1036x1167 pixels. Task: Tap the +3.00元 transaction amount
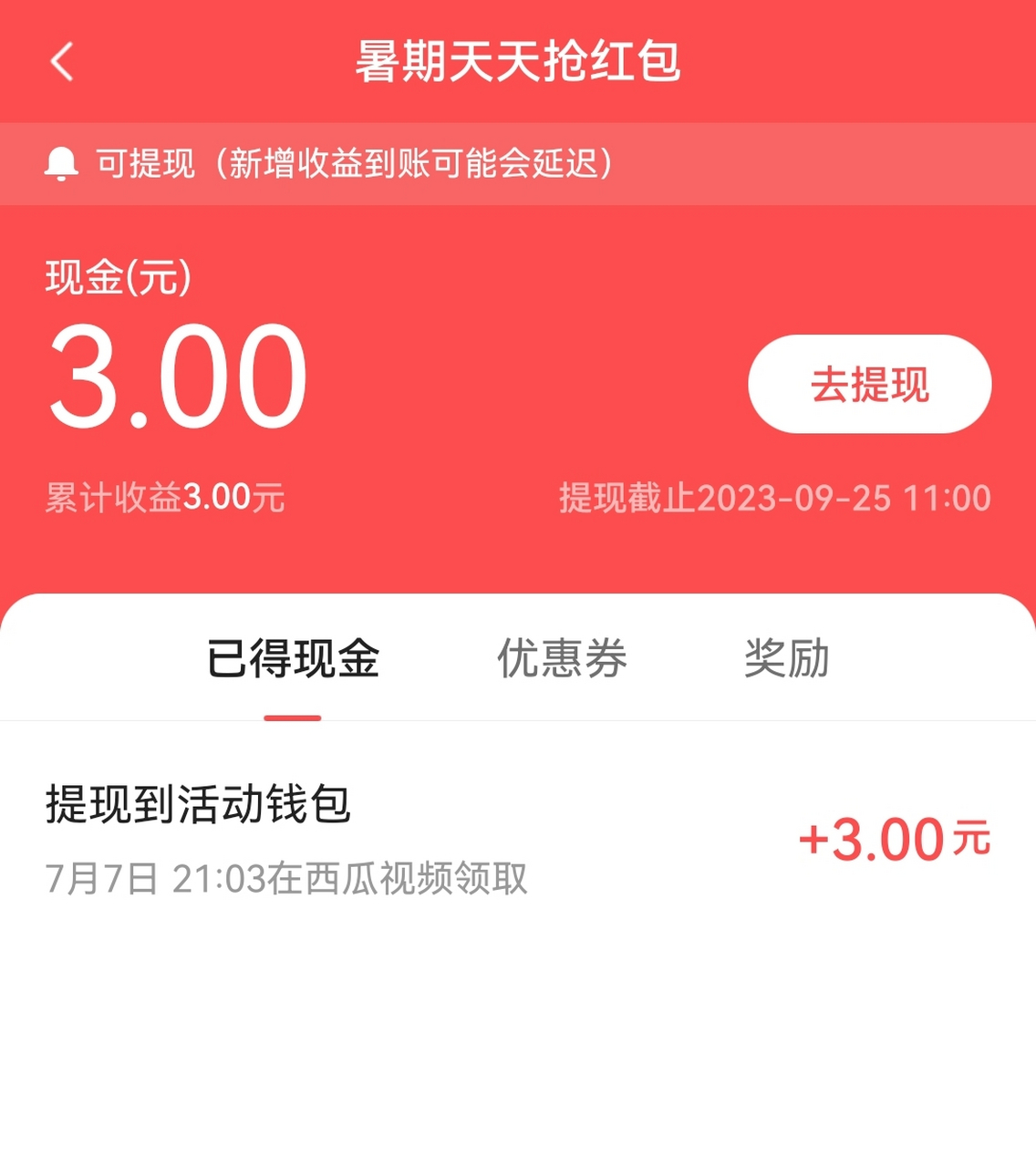[x=892, y=839]
